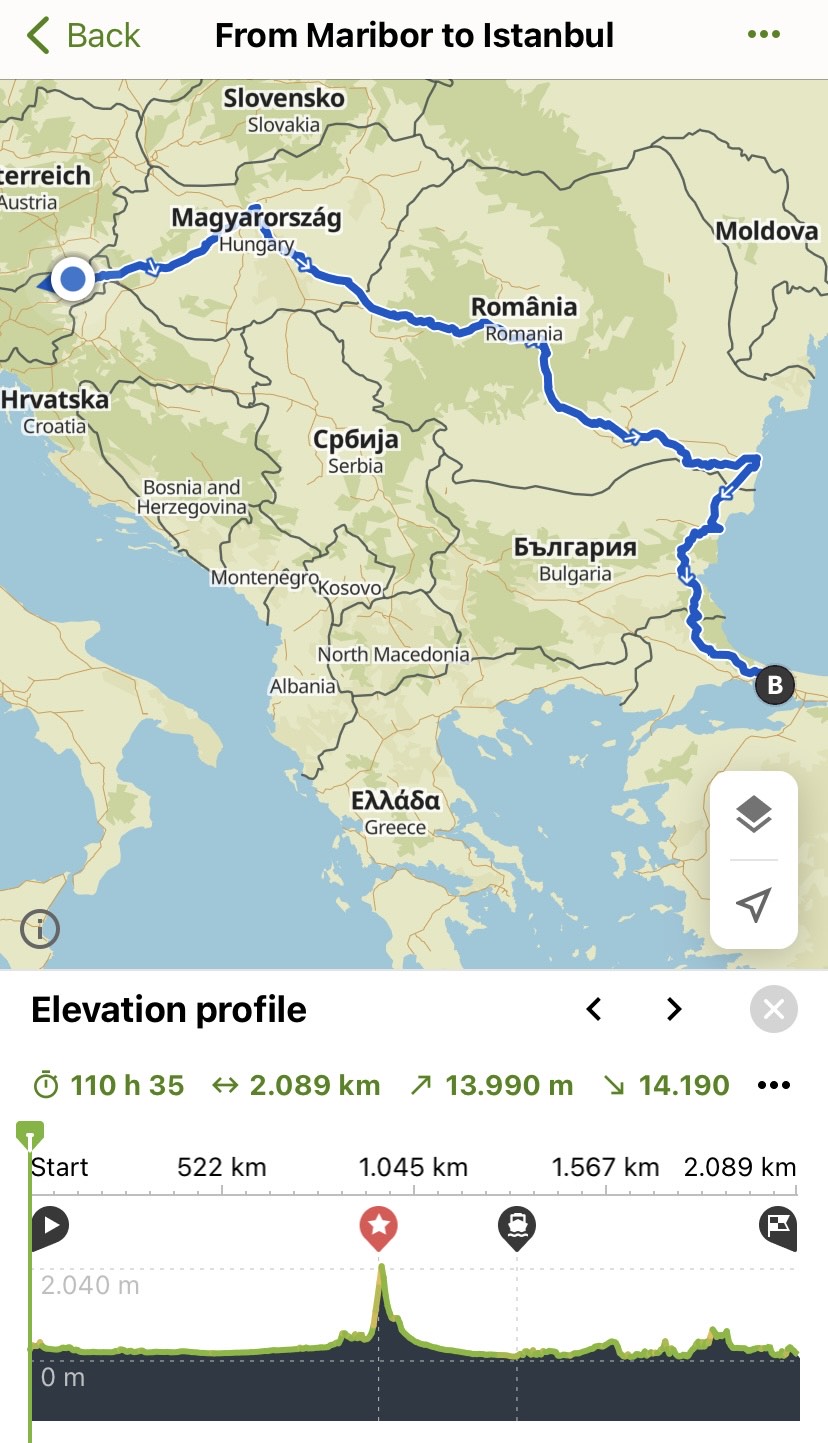
Task: Select the red star highlight on the elevation chart
Action: (x=379, y=1226)
